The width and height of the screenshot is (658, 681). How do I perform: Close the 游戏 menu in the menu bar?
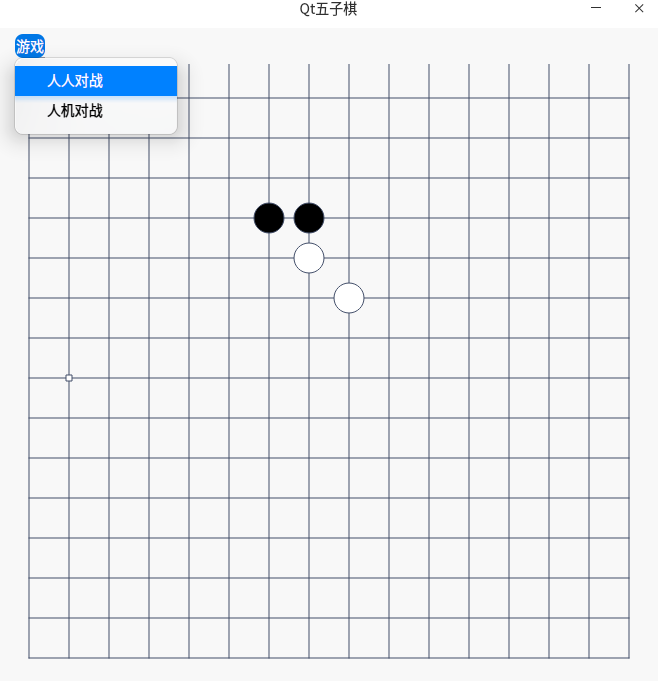[30, 46]
